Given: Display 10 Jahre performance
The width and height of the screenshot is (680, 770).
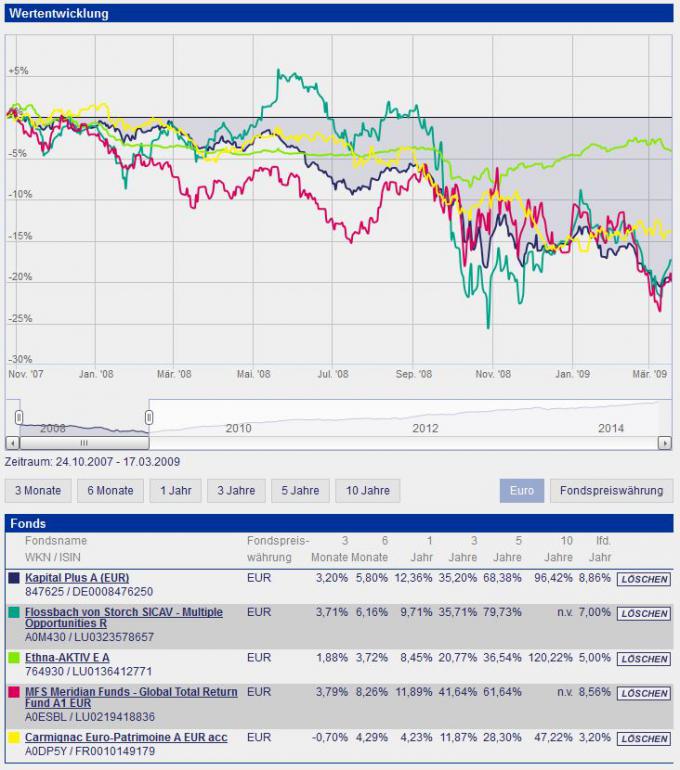Looking at the screenshot, I should pos(368,490).
